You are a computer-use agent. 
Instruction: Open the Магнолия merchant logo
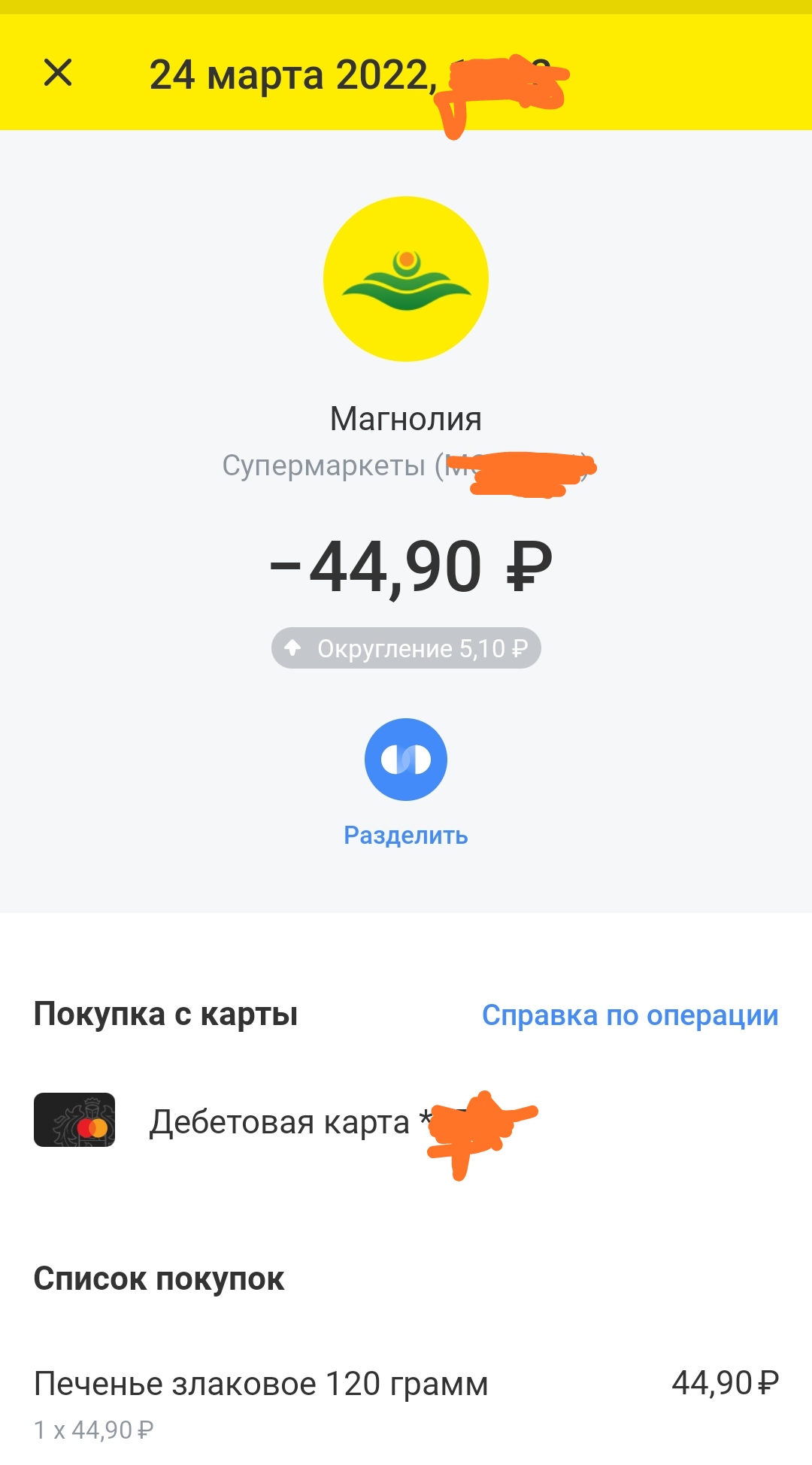coord(406,279)
